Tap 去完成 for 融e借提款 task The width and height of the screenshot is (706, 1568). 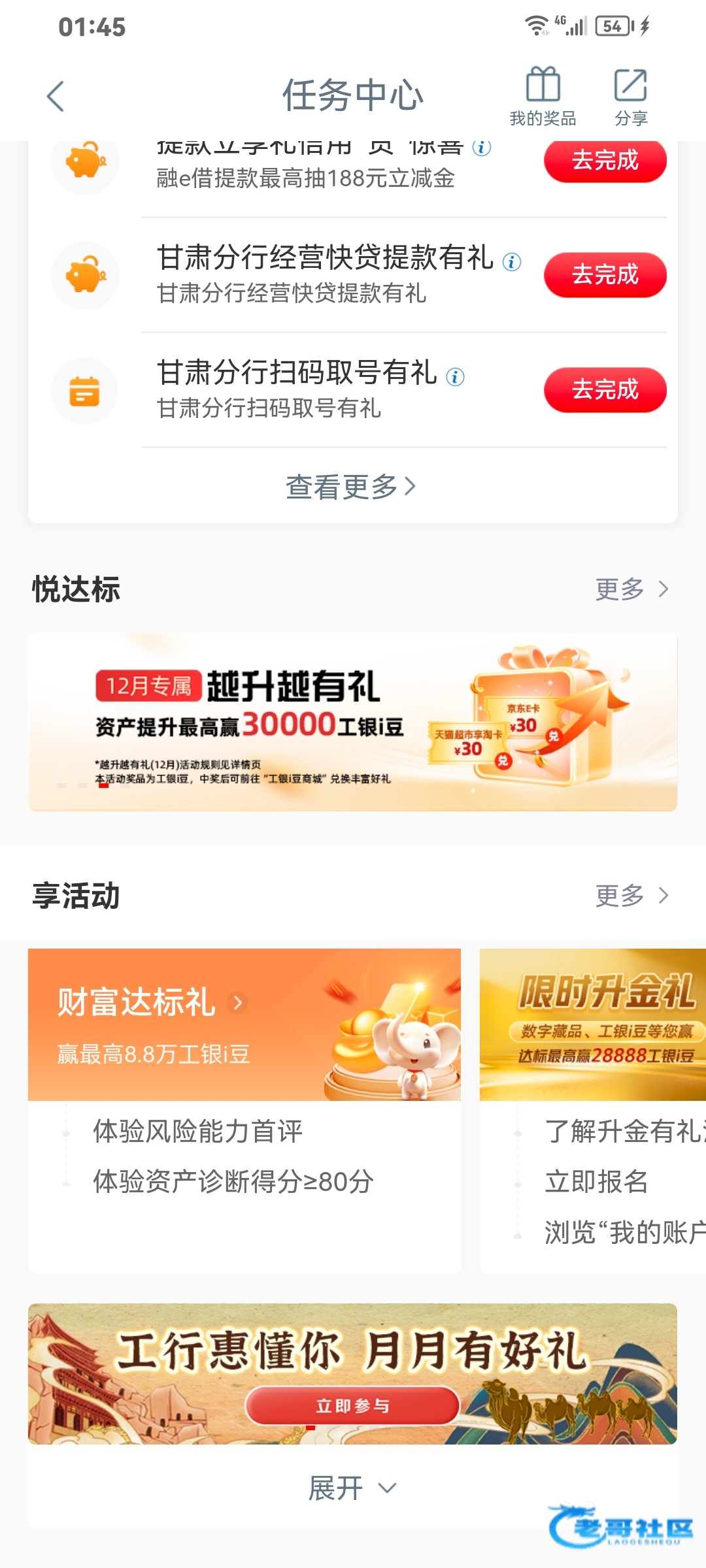(x=605, y=161)
